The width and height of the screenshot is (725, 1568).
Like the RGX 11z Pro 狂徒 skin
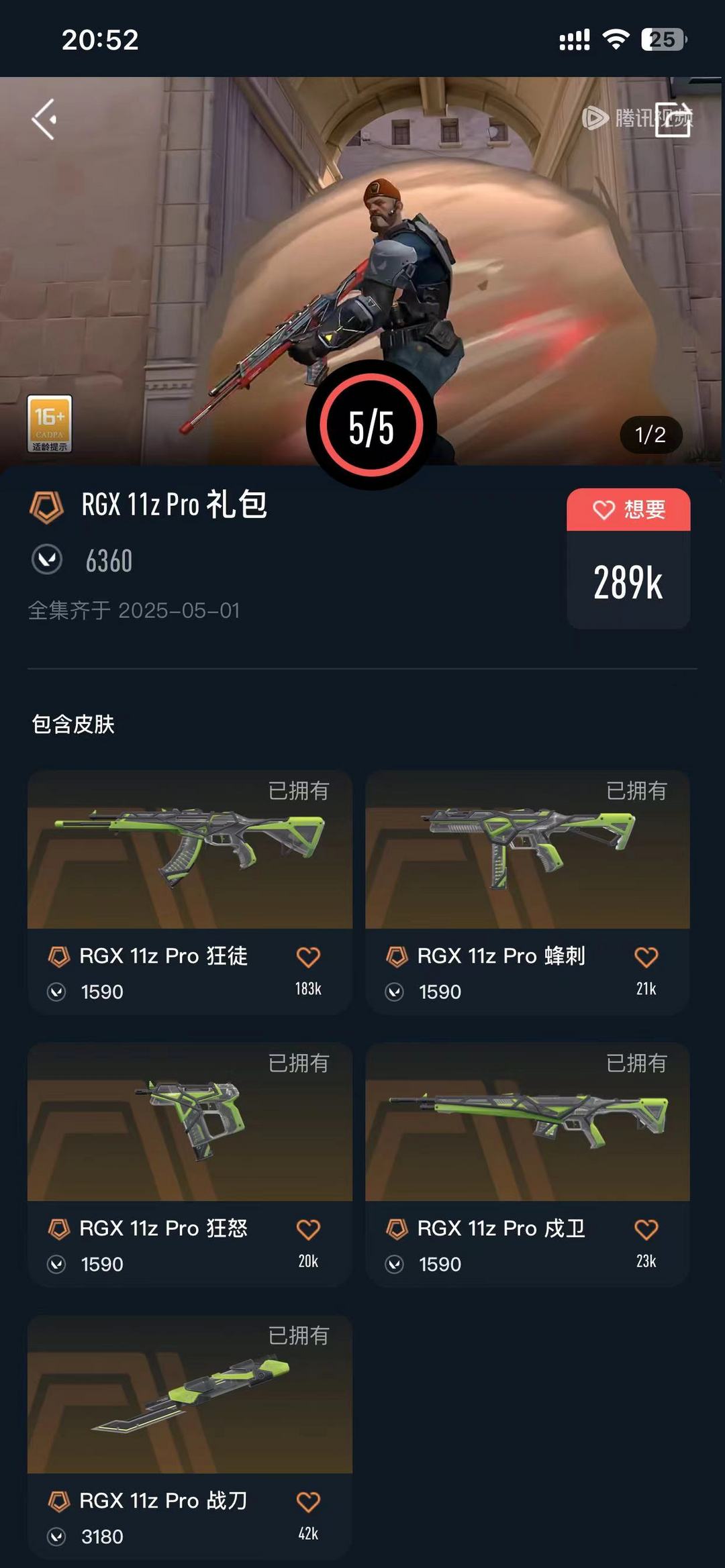308,957
